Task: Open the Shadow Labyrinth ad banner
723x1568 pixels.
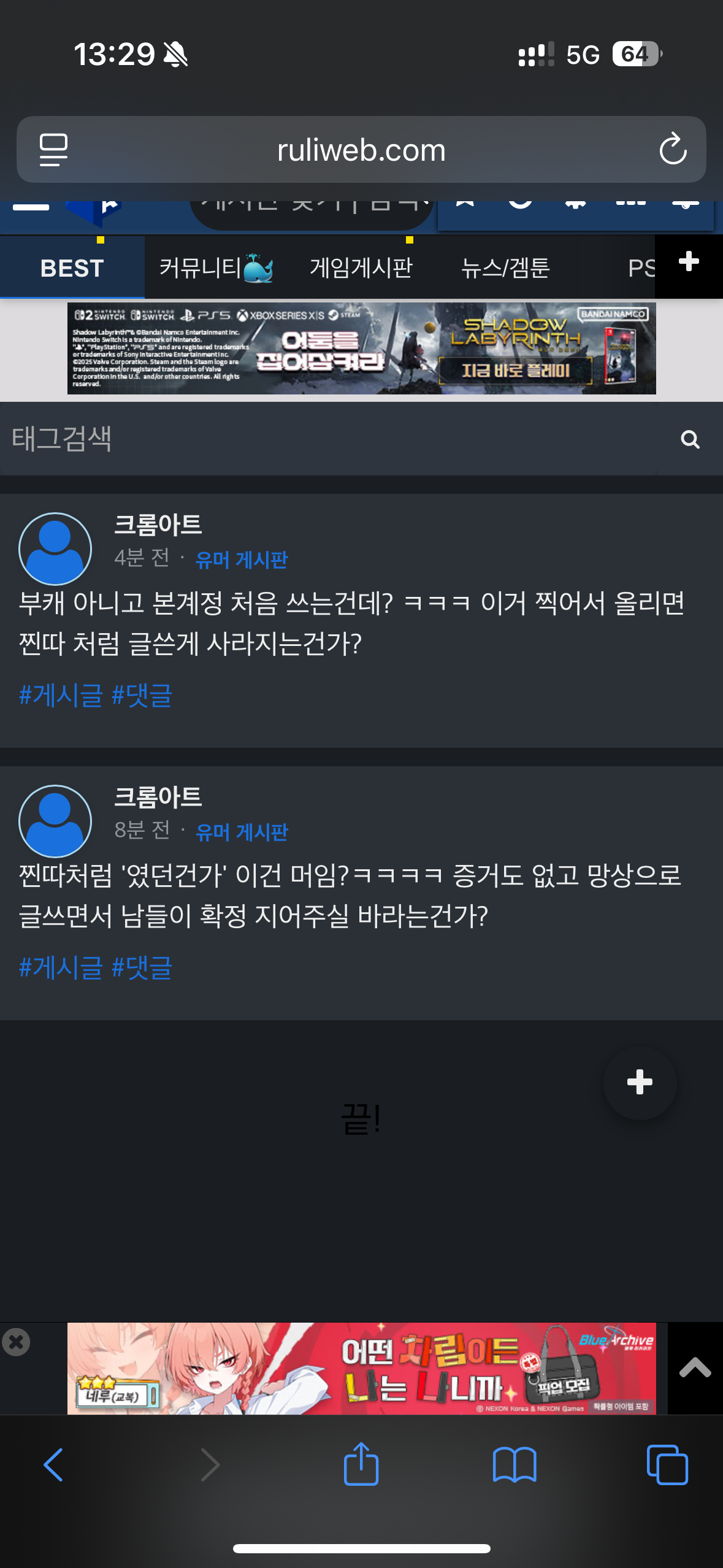Action: pos(361,348)
